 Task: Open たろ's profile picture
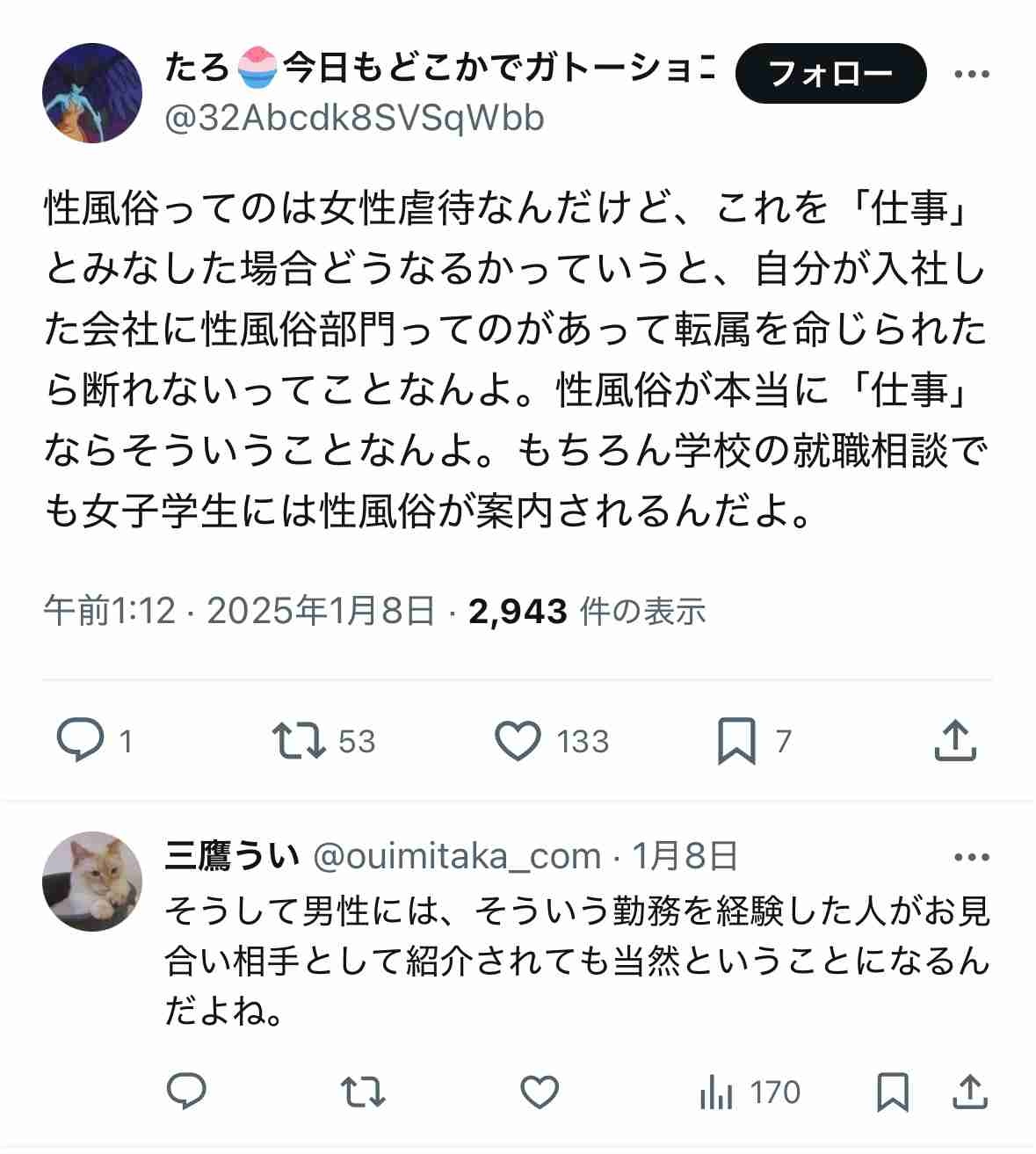(x=92, y=92)
